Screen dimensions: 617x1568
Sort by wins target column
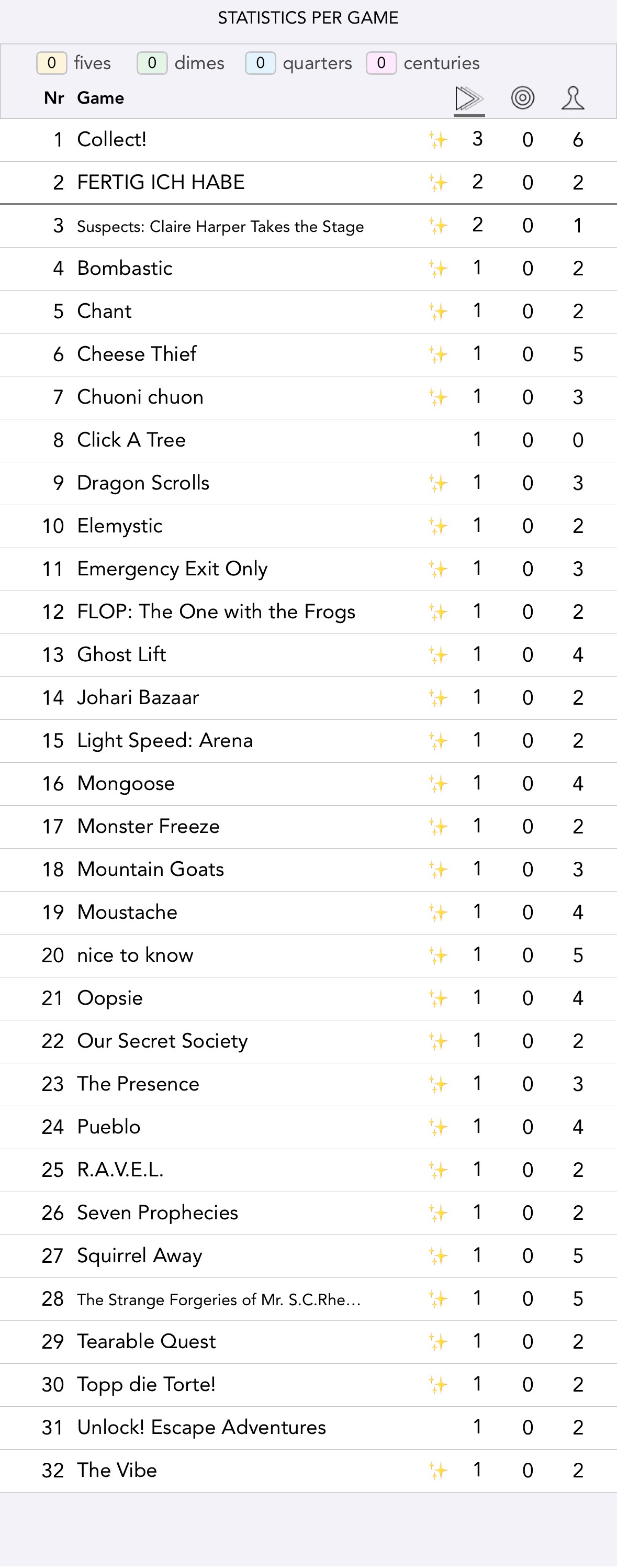click(x=522, y=98)
